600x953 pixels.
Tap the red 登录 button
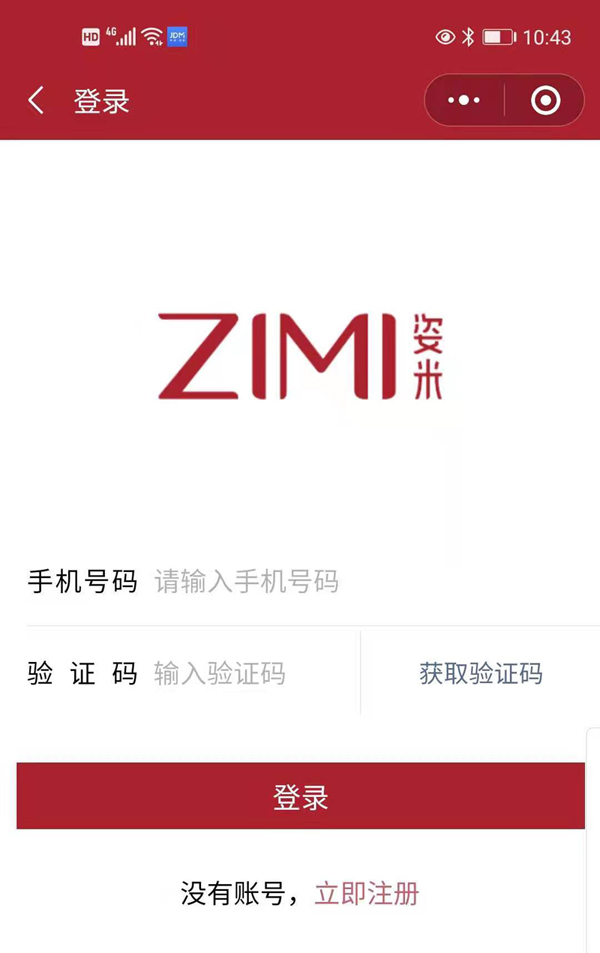[x=300, y=797]
